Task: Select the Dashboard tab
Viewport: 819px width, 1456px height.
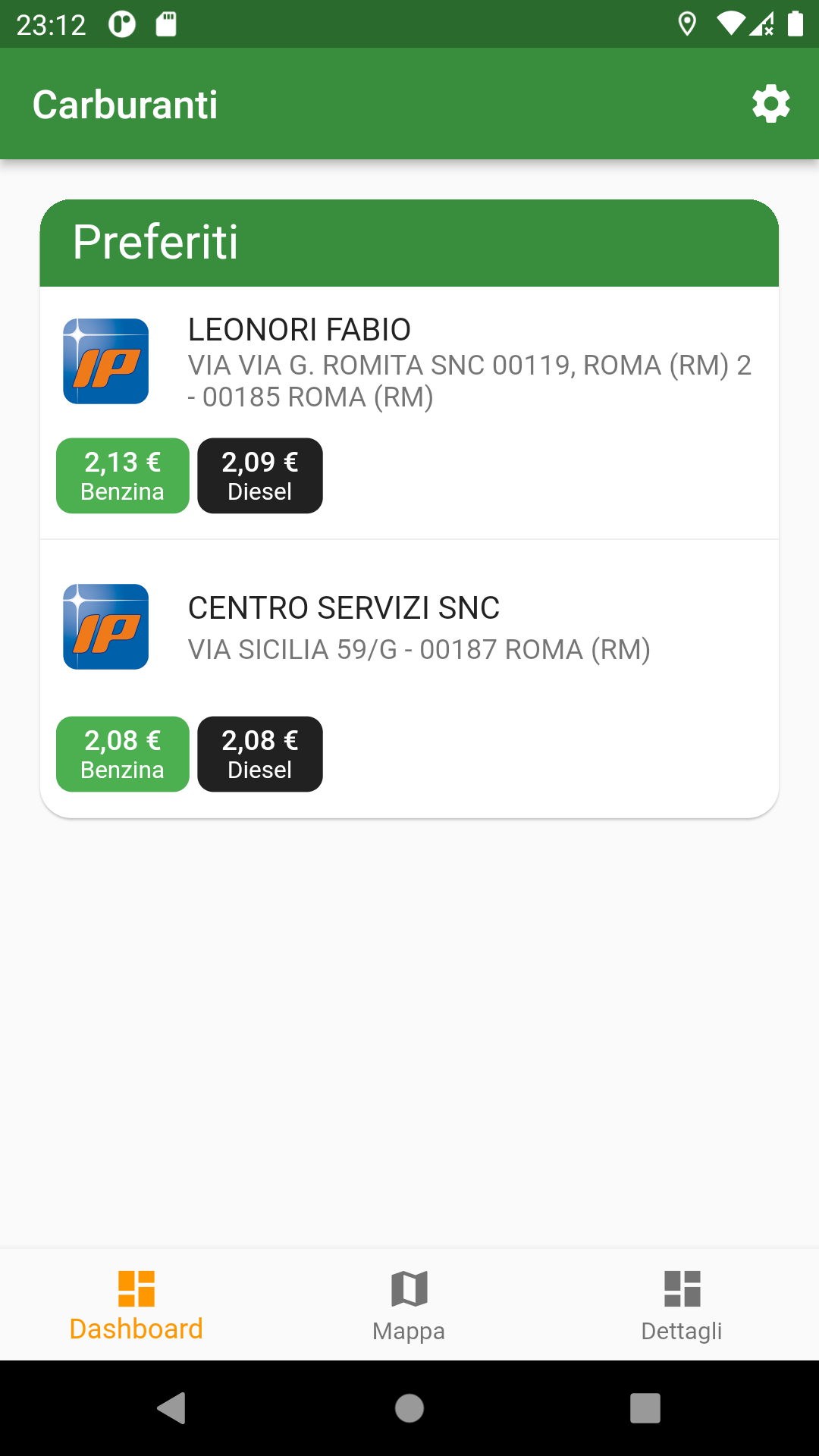Action: (x=136, y=1305)
